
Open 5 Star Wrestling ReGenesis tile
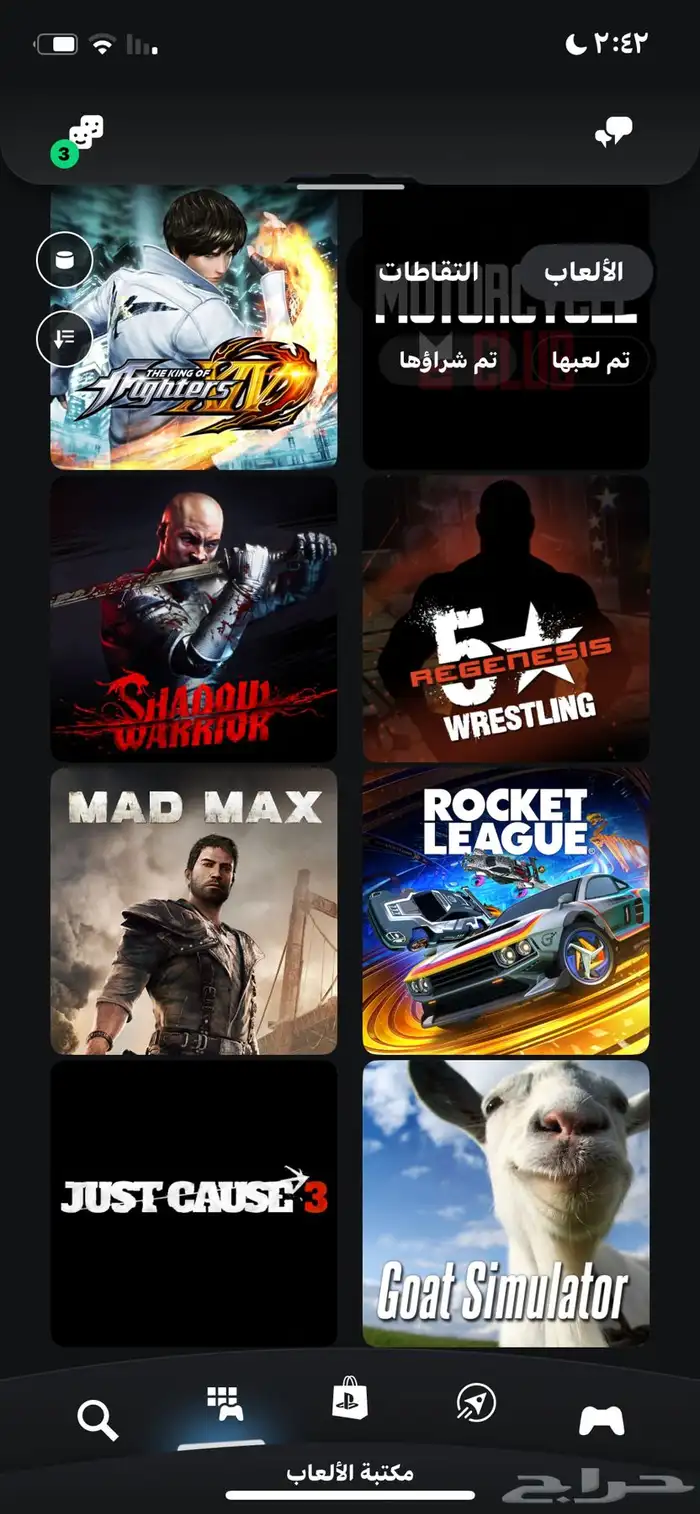click(x=505, y=618)
